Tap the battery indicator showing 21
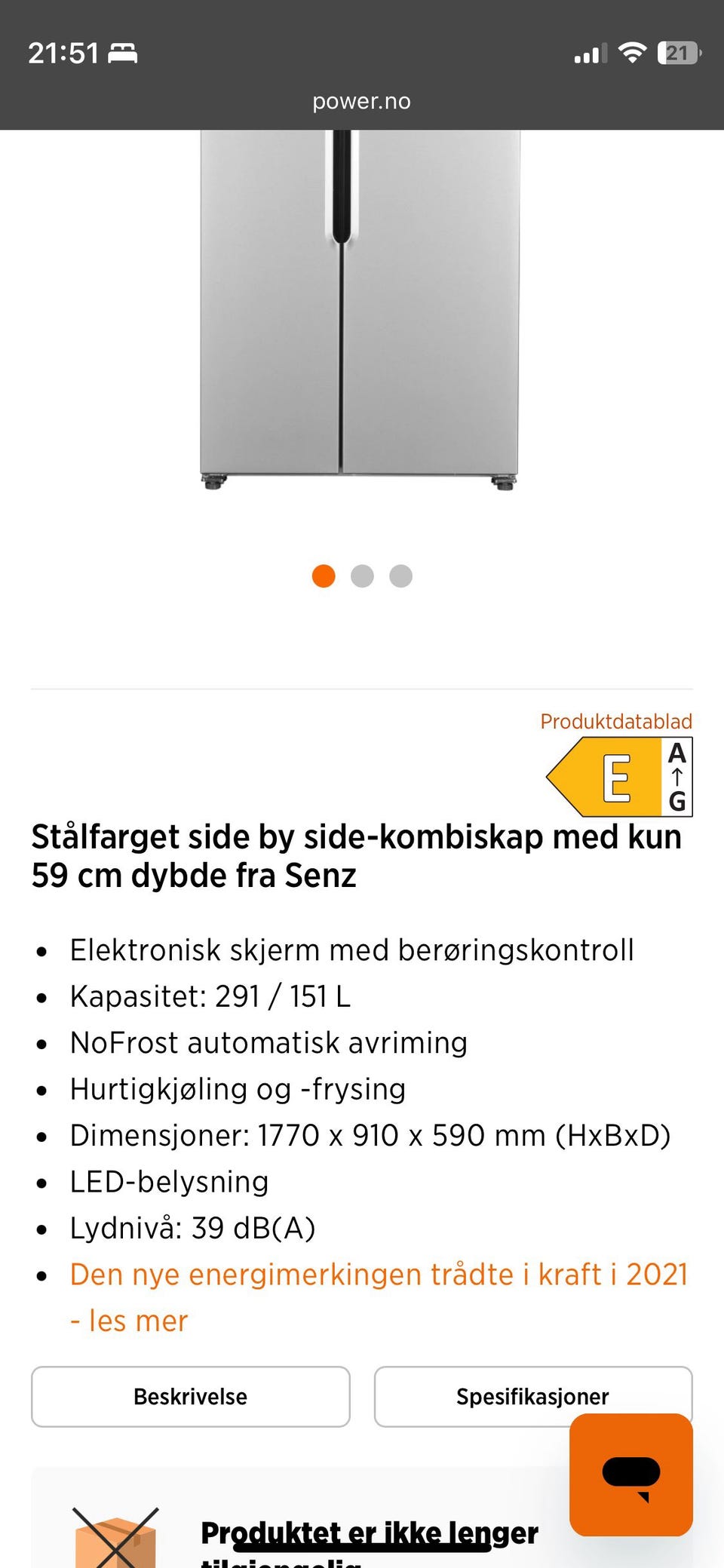The image size is (724, 1568). [677, 53]
